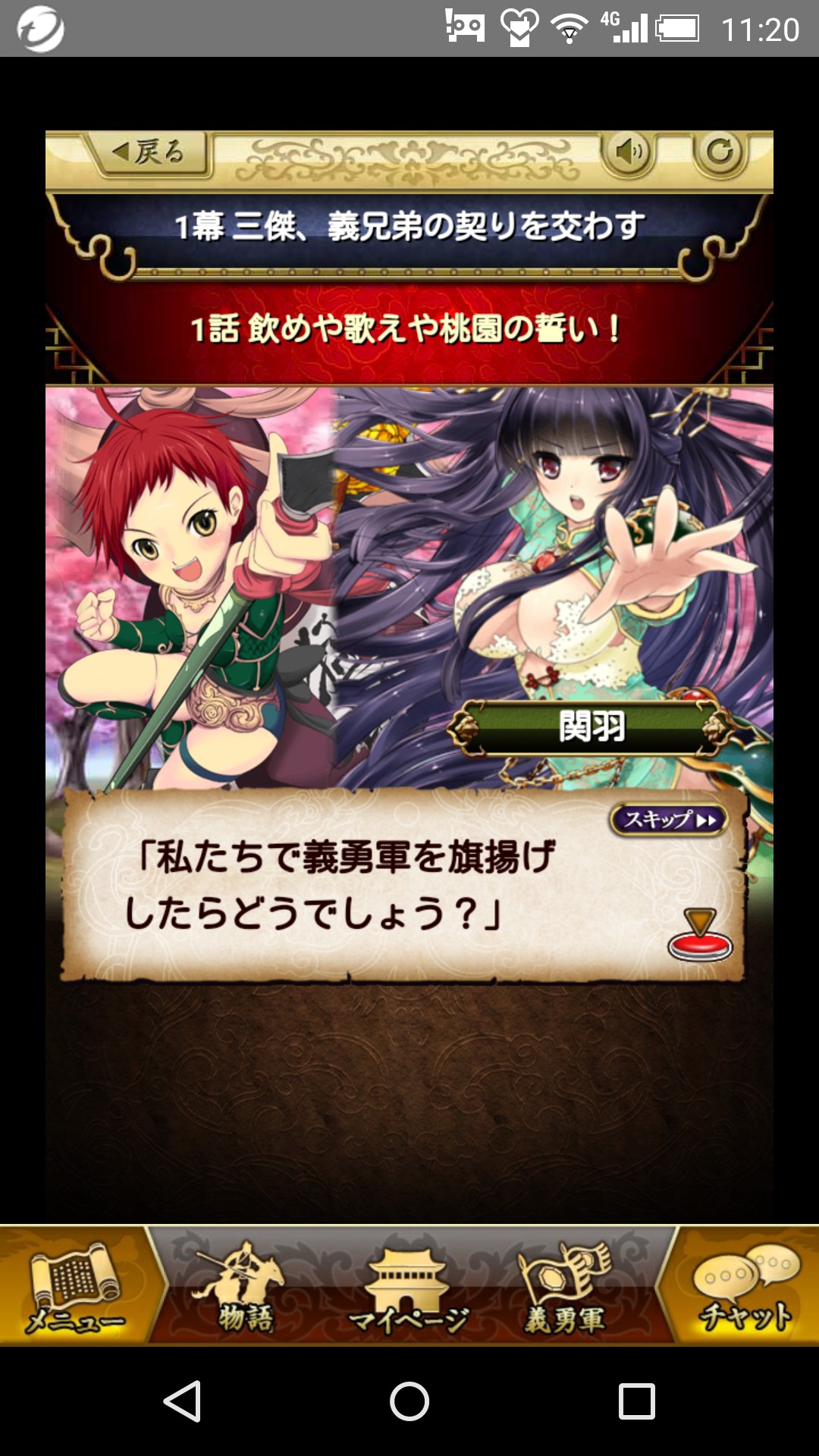Image resolution: width=819 pixels, height=1456 pixels.
Task: Tap the 戻る back button
Action: pos(149,152)
